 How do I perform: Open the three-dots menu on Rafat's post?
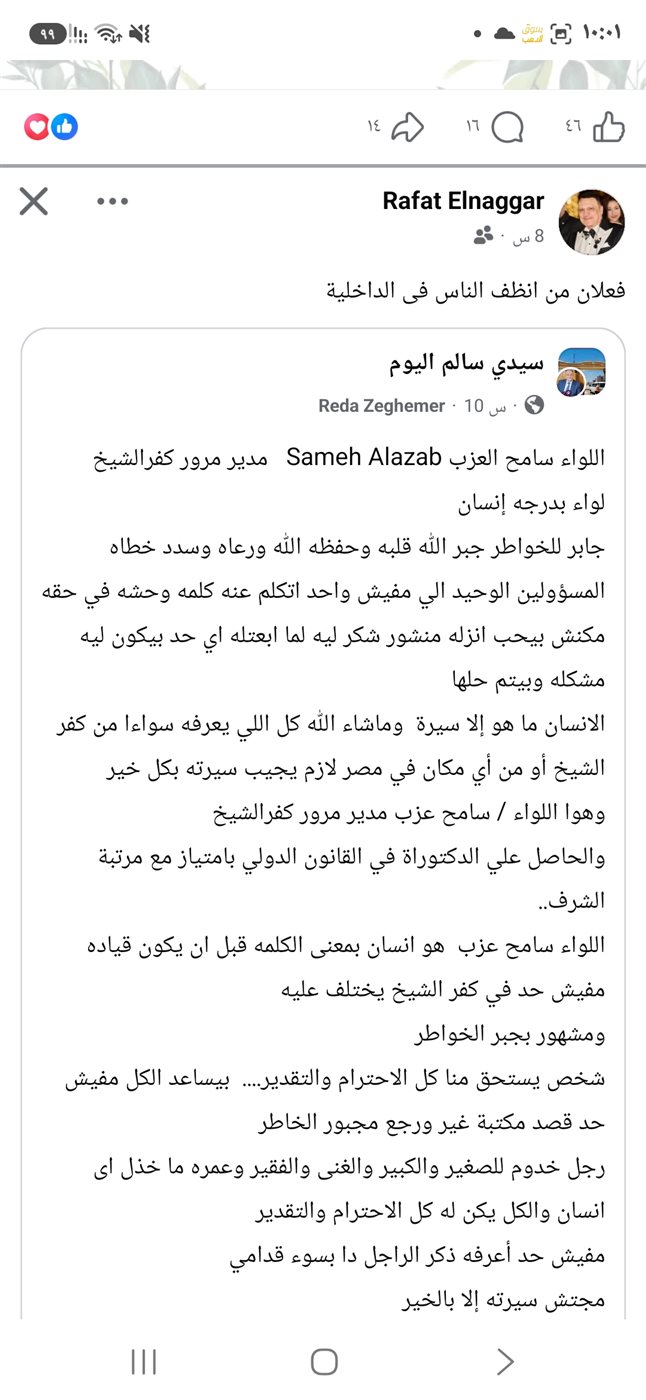click(113, 202)
